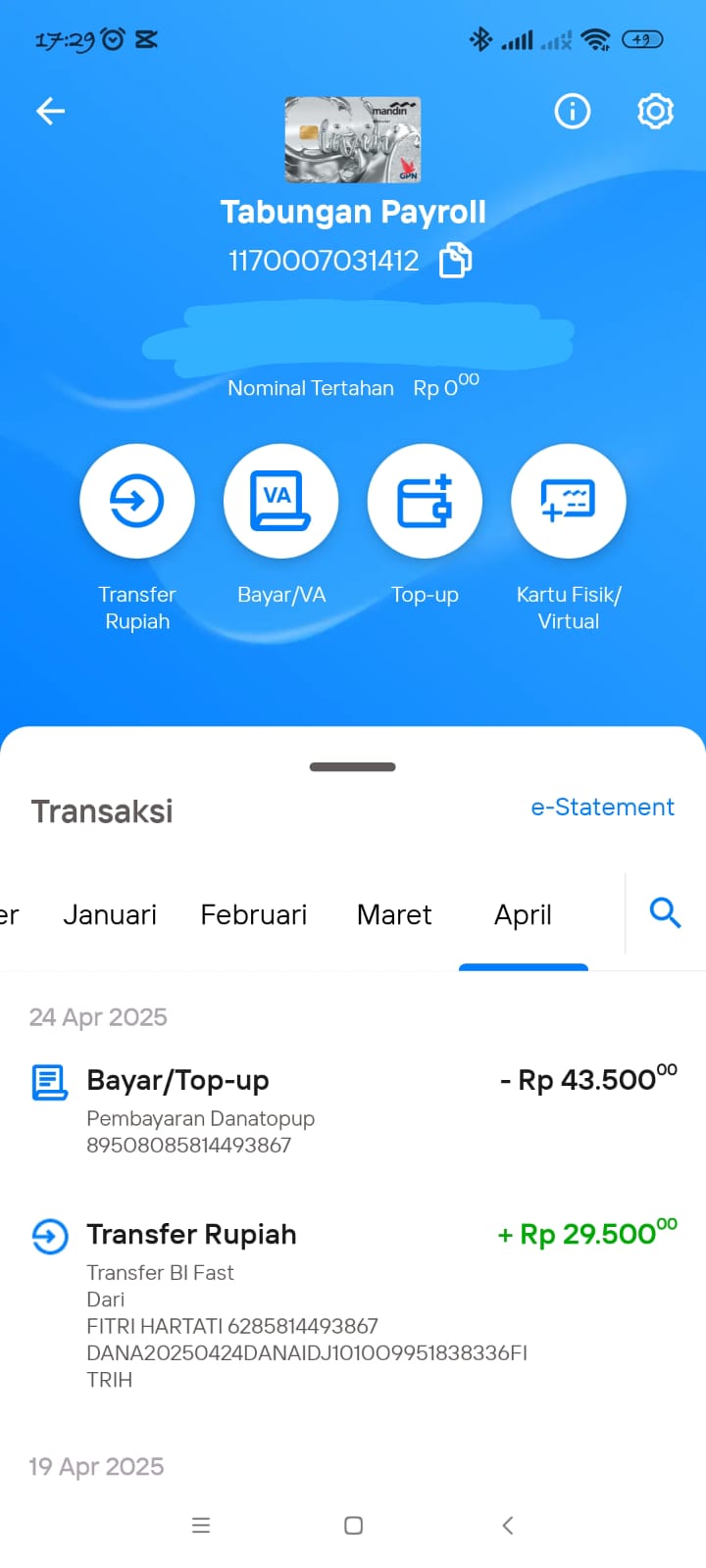The image size is (706, 1568).
Task: Search transactions with the magnifier icon
Action: (x=665, y=913)
